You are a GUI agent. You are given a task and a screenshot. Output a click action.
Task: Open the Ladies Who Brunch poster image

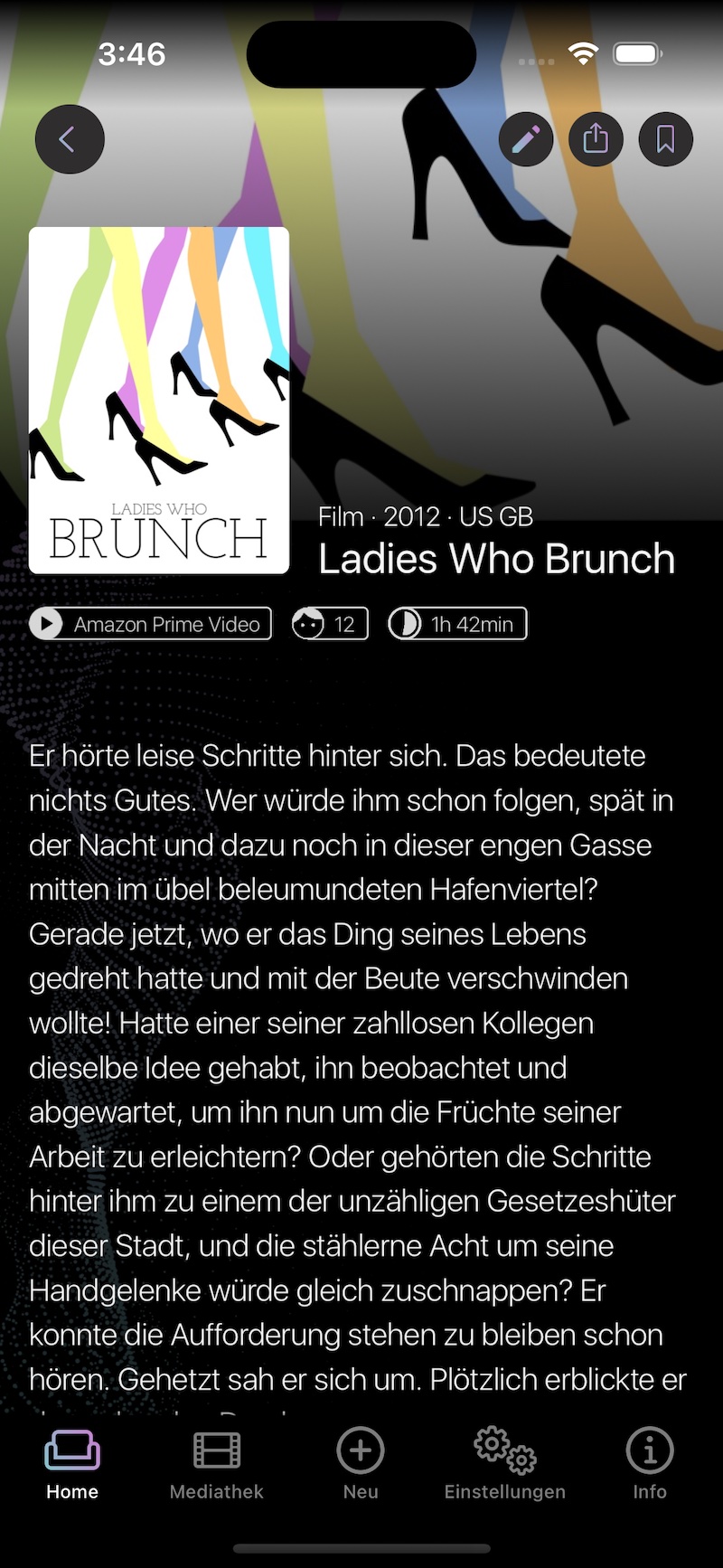tap(159, 401)
